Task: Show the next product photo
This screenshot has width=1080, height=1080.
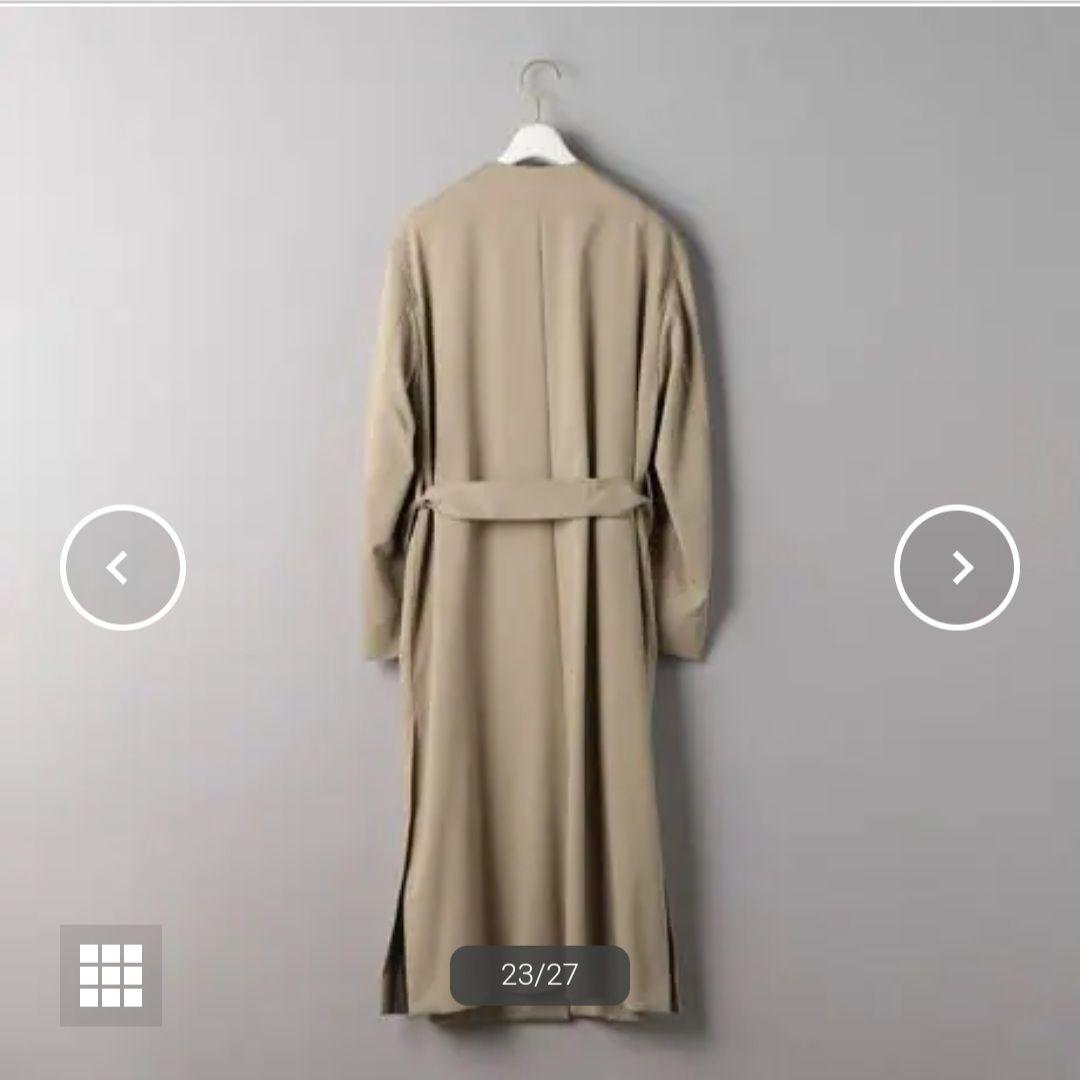Action: 956,567
